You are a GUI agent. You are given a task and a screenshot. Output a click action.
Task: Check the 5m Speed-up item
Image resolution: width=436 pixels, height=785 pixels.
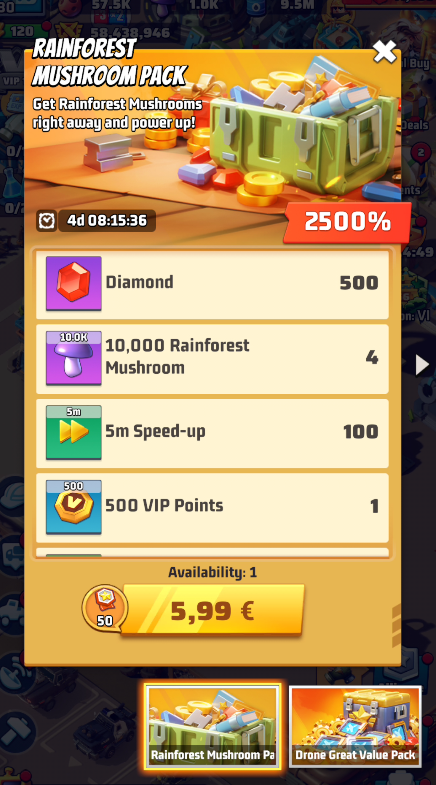pyautogui.click(x=212, y=433)
